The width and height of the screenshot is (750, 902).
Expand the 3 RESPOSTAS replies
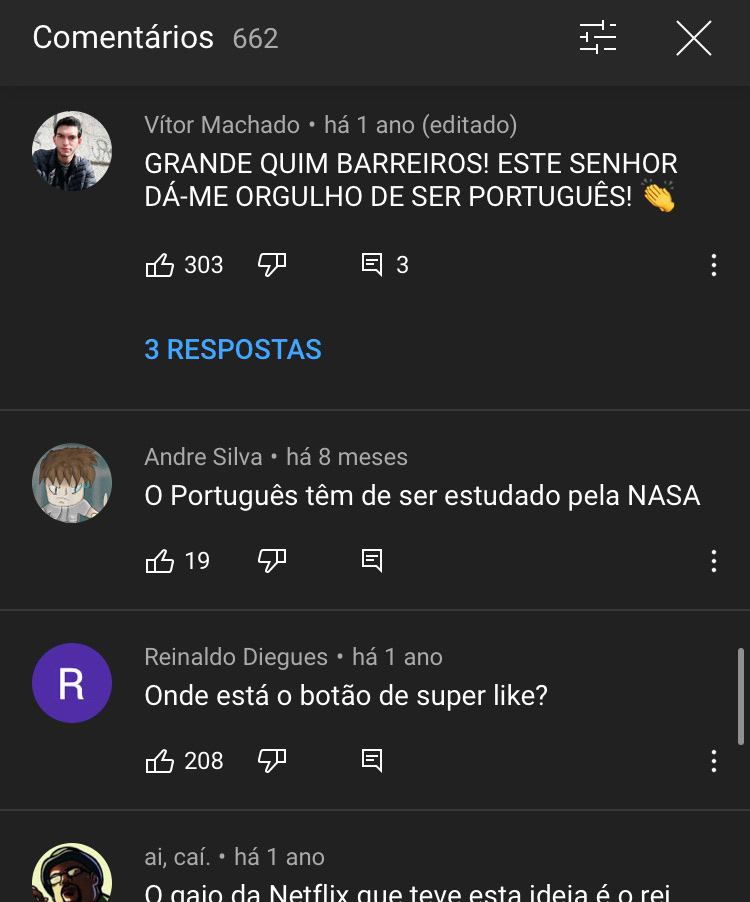click(233, 349)
